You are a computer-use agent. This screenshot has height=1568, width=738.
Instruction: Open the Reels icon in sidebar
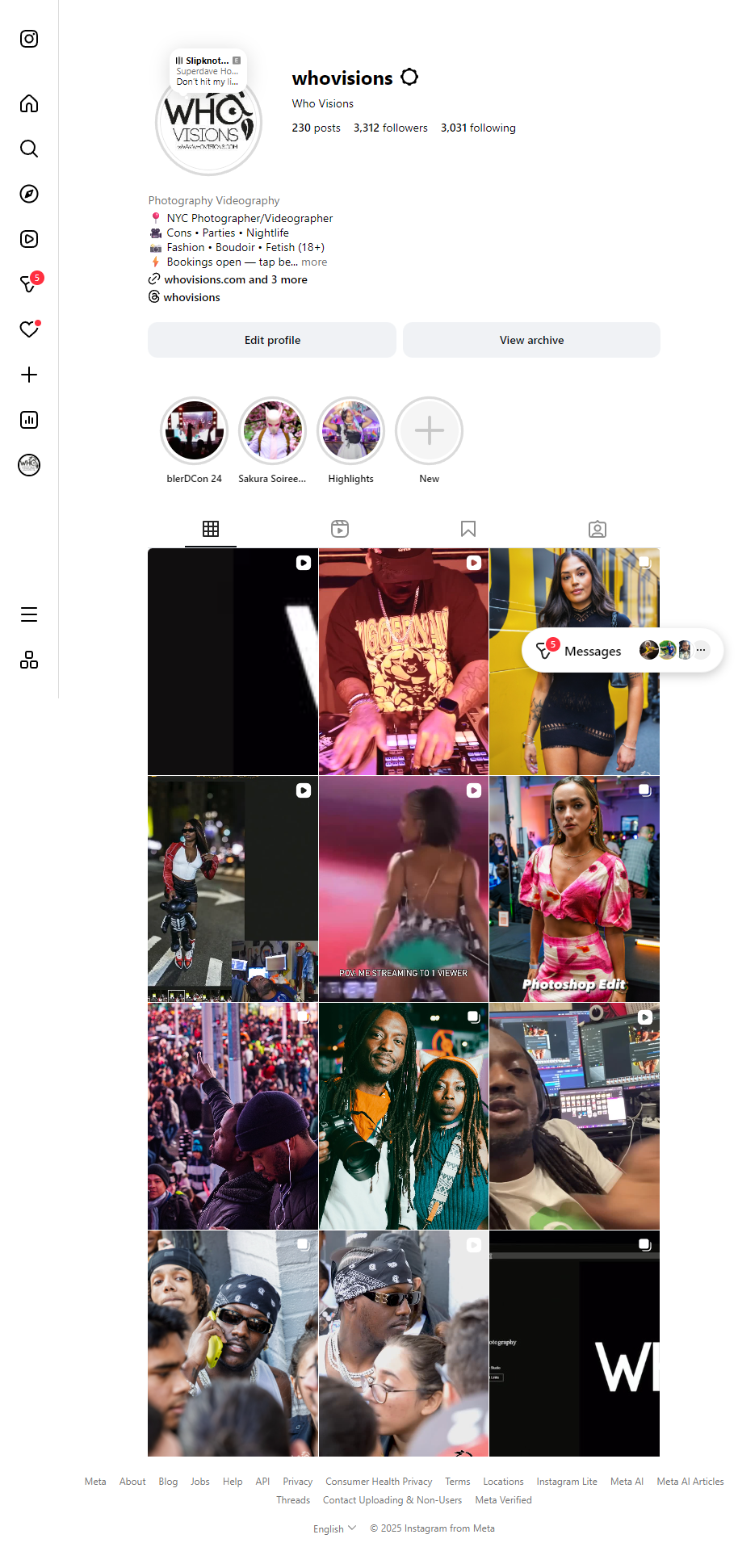29,239
